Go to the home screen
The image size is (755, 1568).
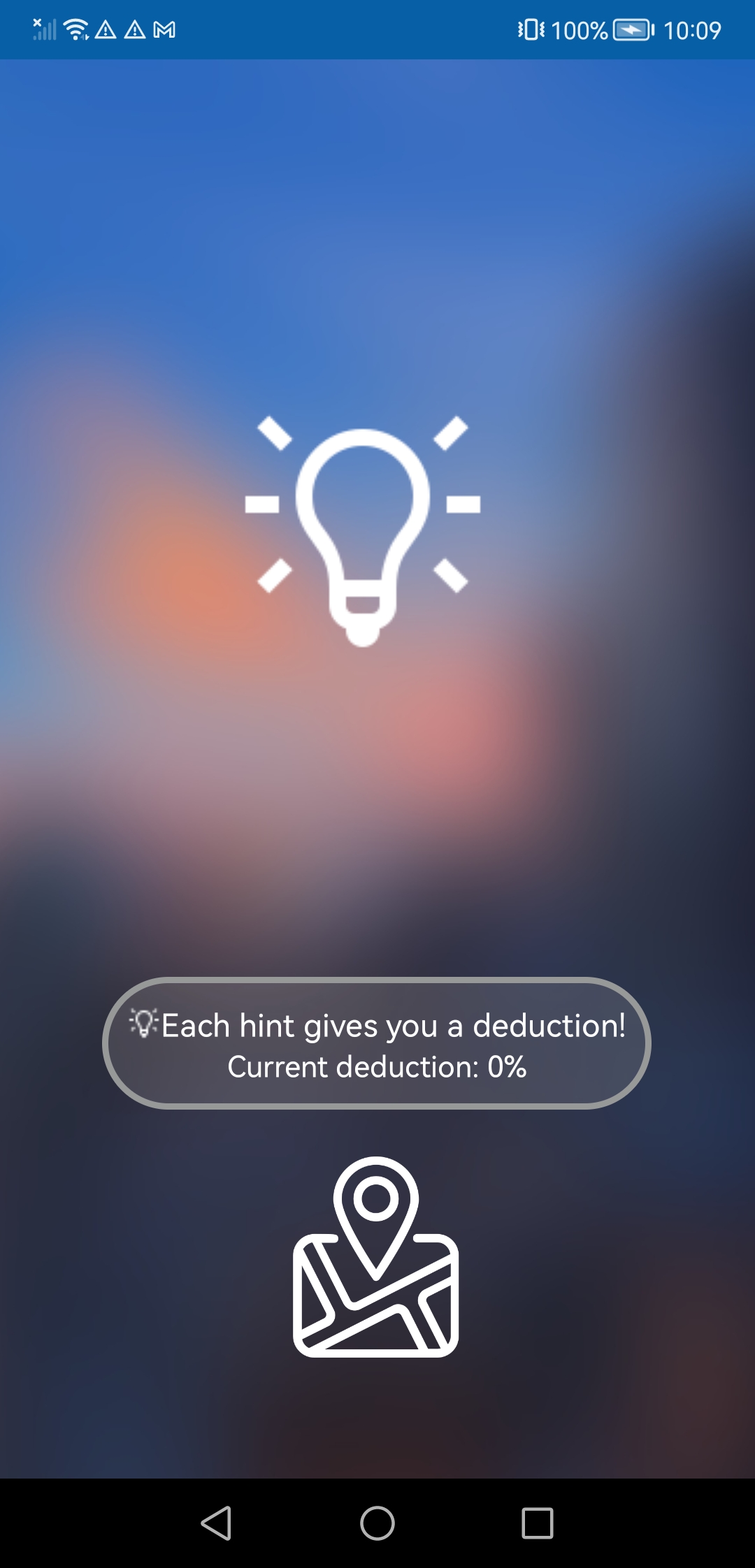[x=377, y=1523]
